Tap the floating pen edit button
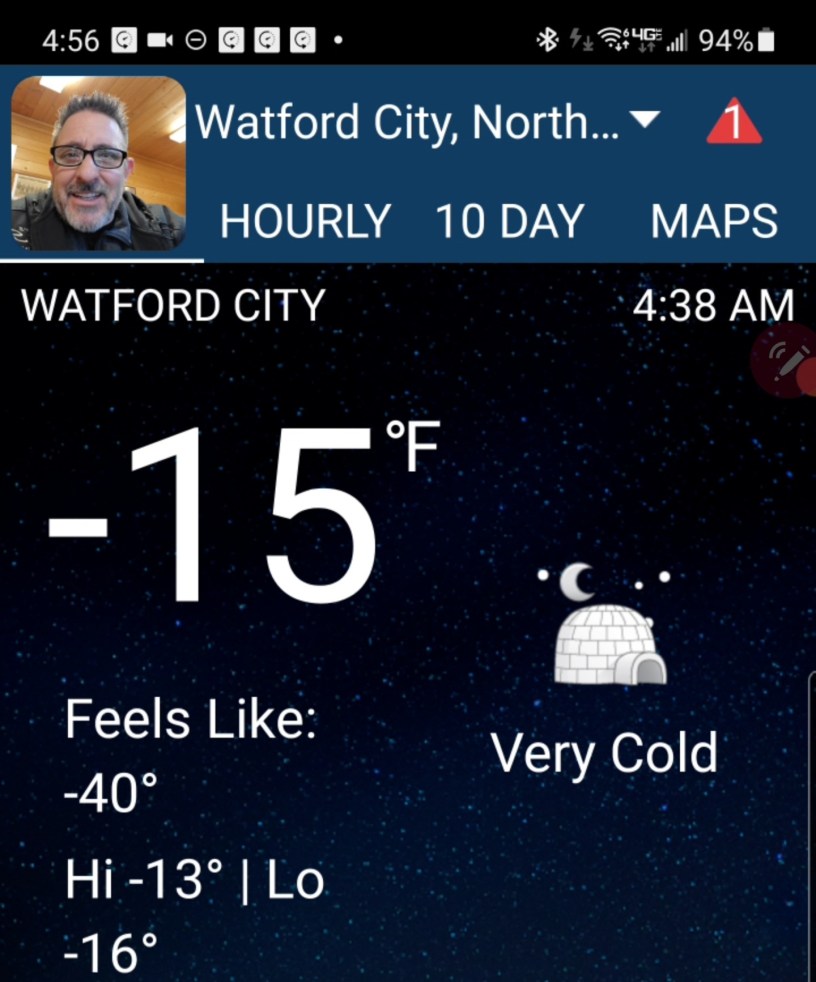The height and width of the screenshot is (982, 816). click(x=786, y=362)
